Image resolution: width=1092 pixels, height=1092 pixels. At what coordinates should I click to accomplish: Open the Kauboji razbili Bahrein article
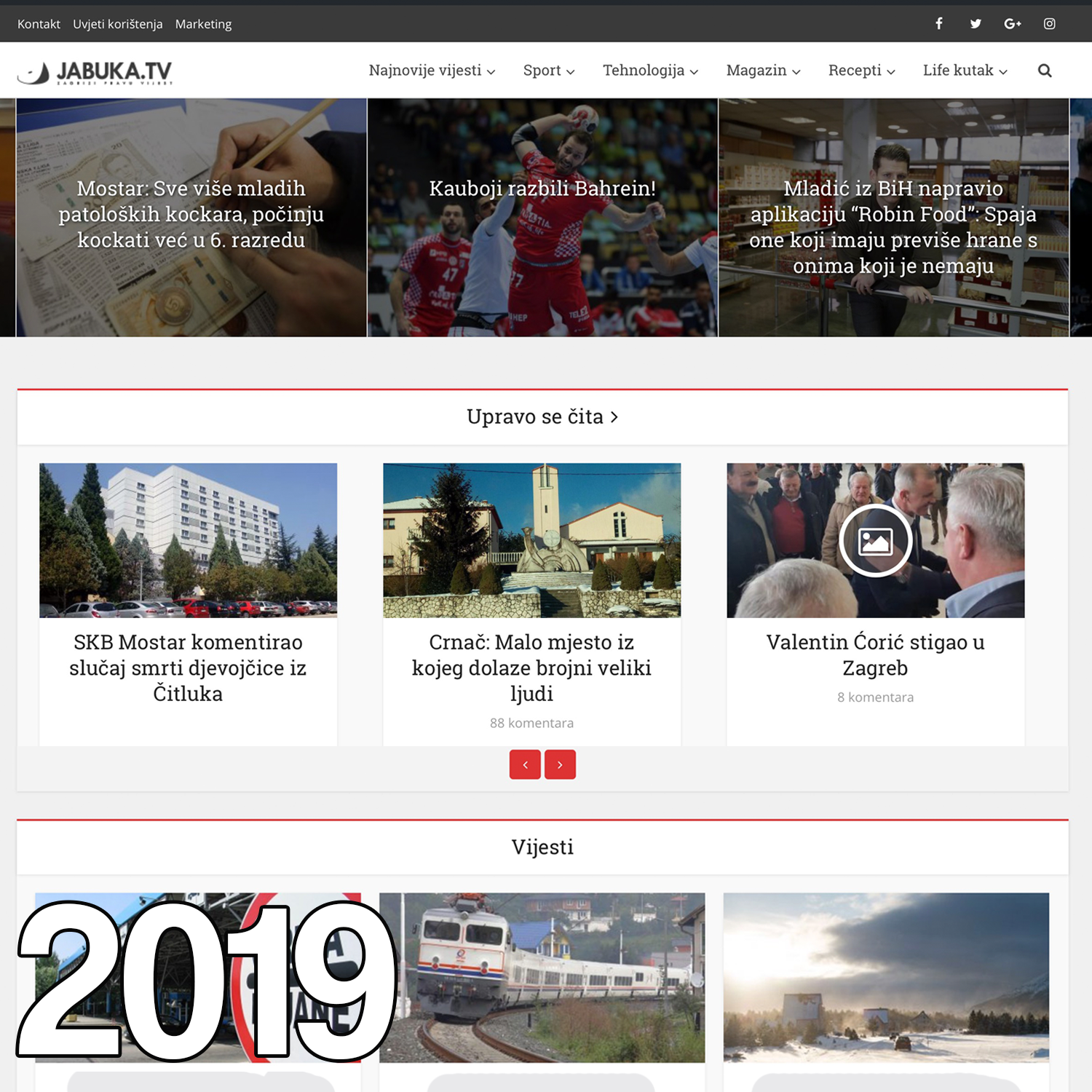tap(542, 189)
